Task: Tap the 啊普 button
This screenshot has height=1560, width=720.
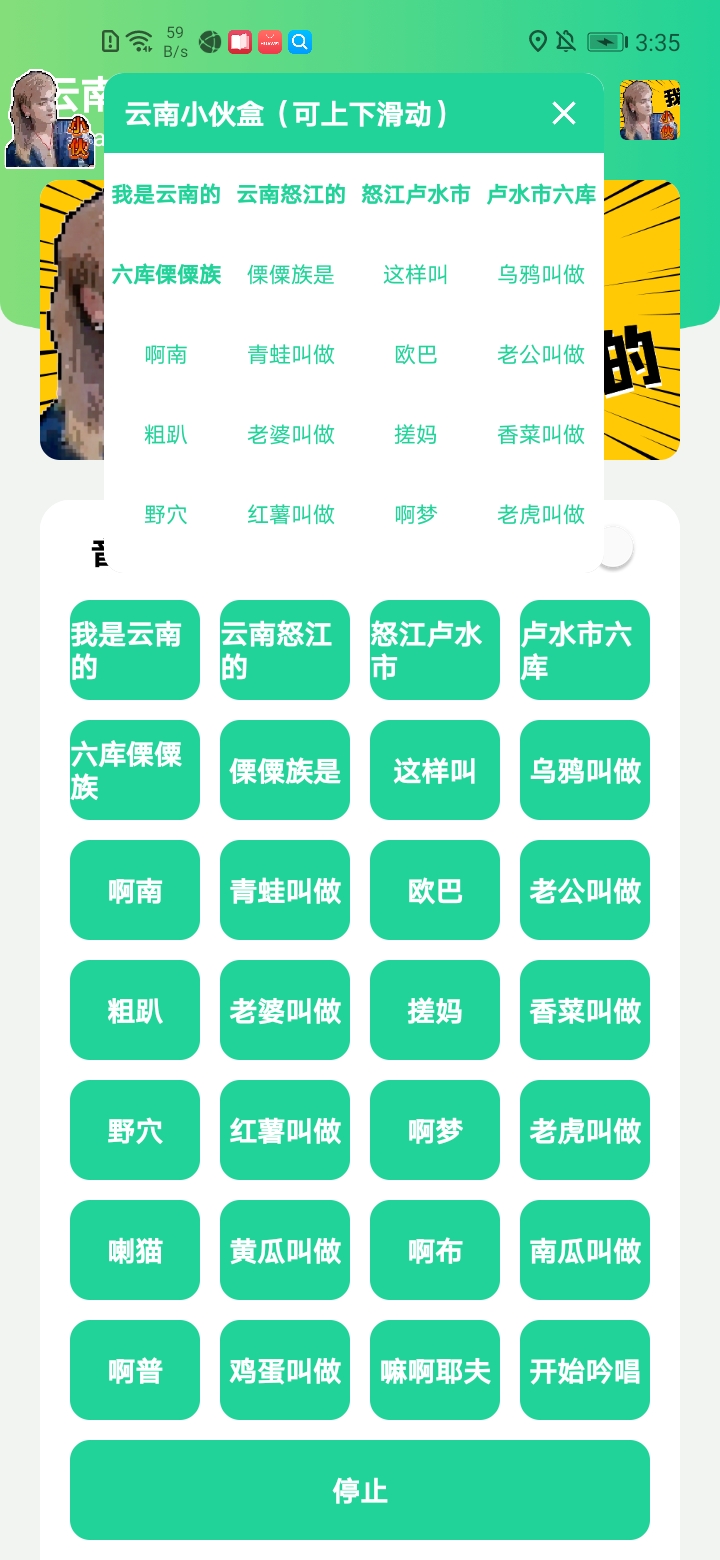Action: [x=135, y=1370]
